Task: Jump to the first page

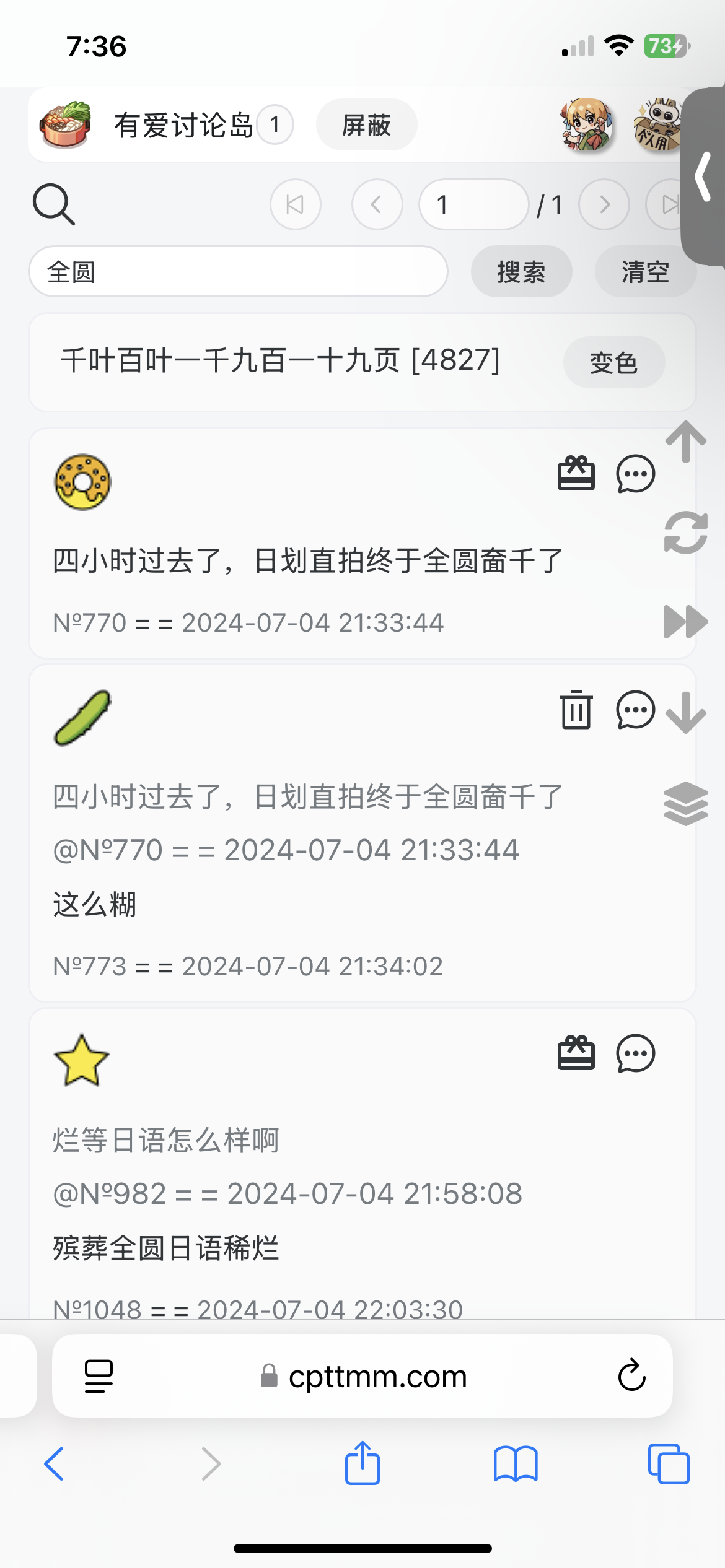Action: pos(296,204)
